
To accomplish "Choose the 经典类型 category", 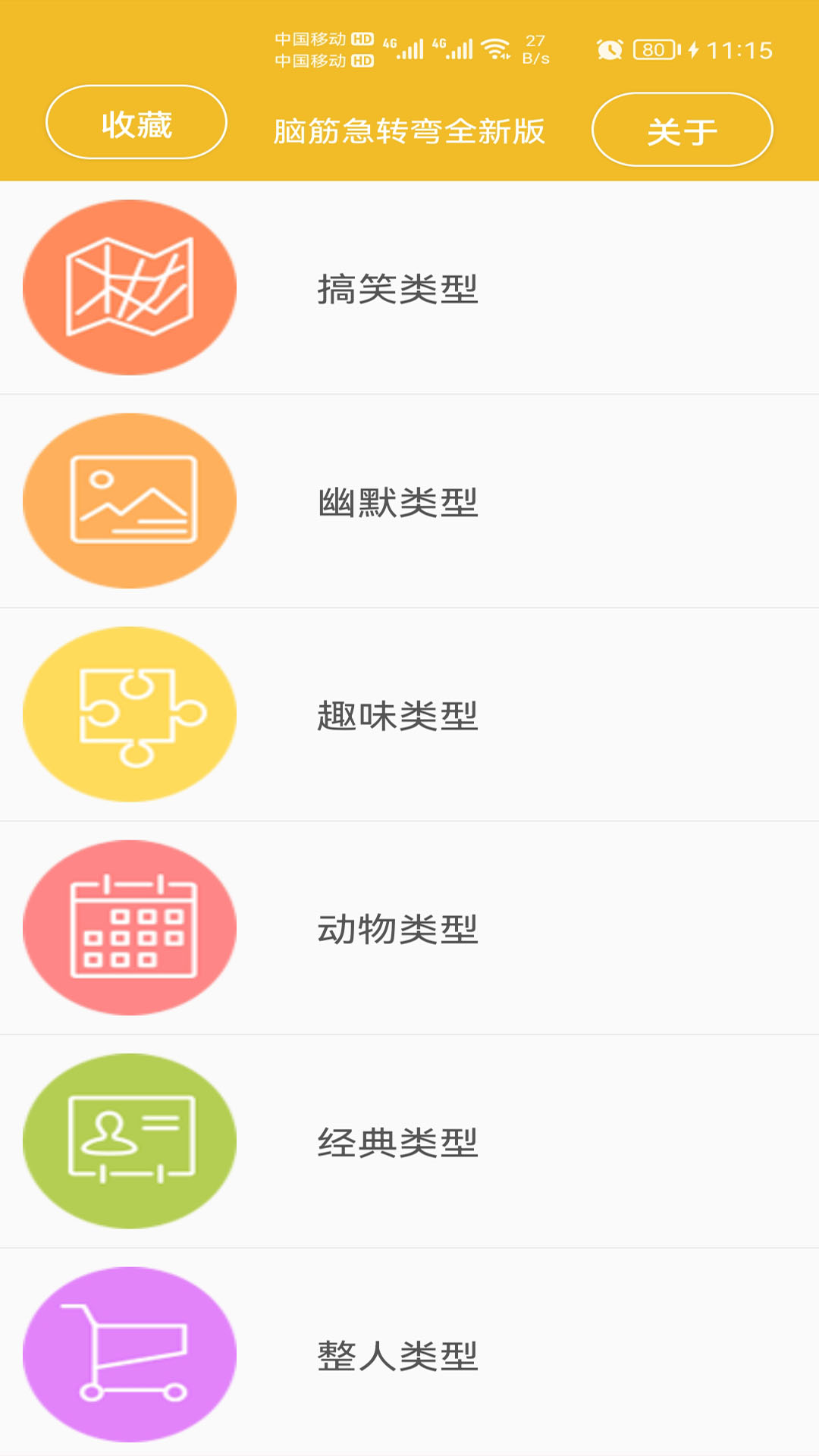I will point(397,1142).
